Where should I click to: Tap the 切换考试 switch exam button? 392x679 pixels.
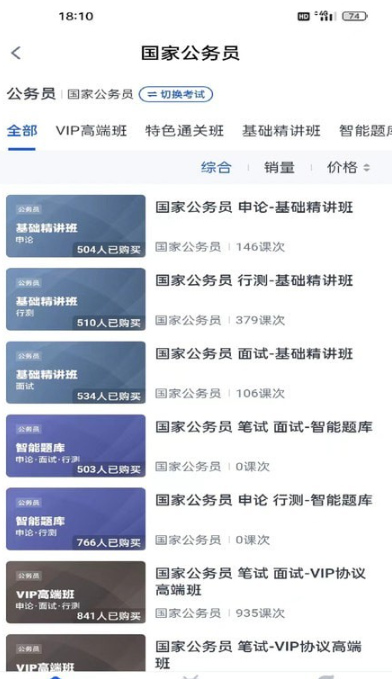point(176,94)
